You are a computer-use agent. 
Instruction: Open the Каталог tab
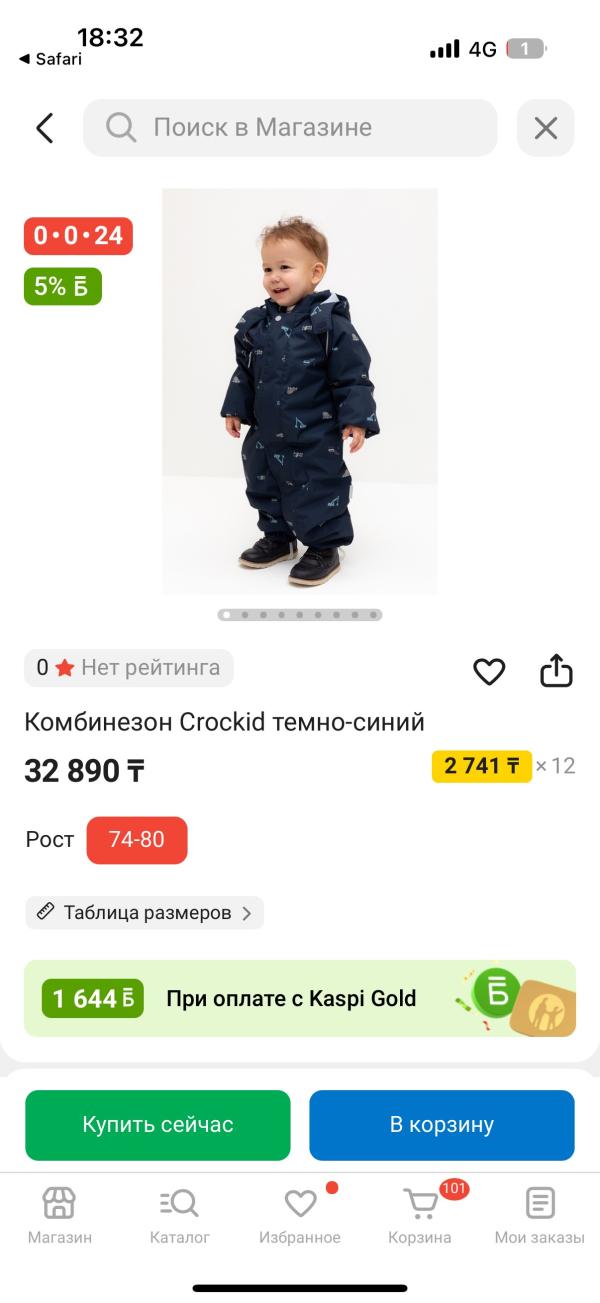180,1215
